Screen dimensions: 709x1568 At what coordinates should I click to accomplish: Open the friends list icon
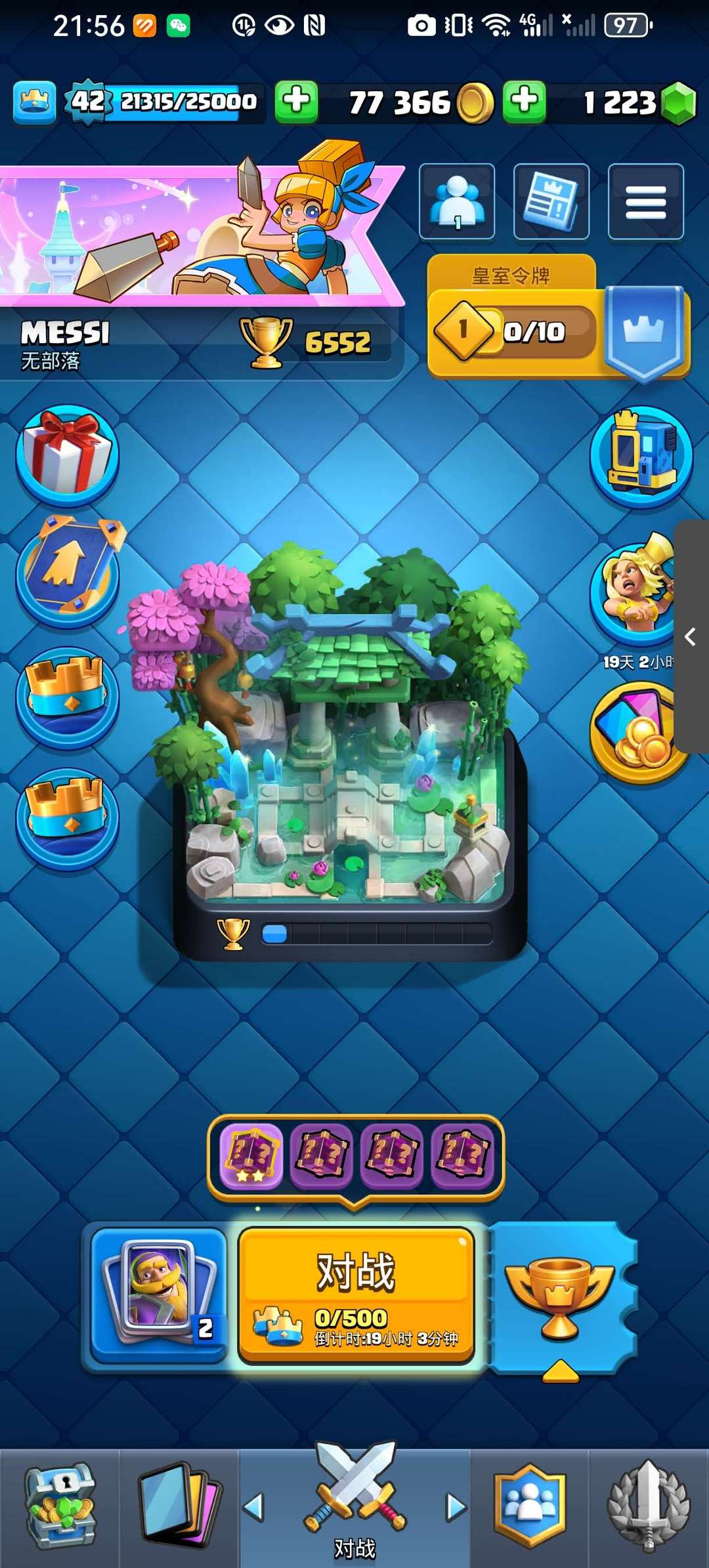click(x=457, y=201)
